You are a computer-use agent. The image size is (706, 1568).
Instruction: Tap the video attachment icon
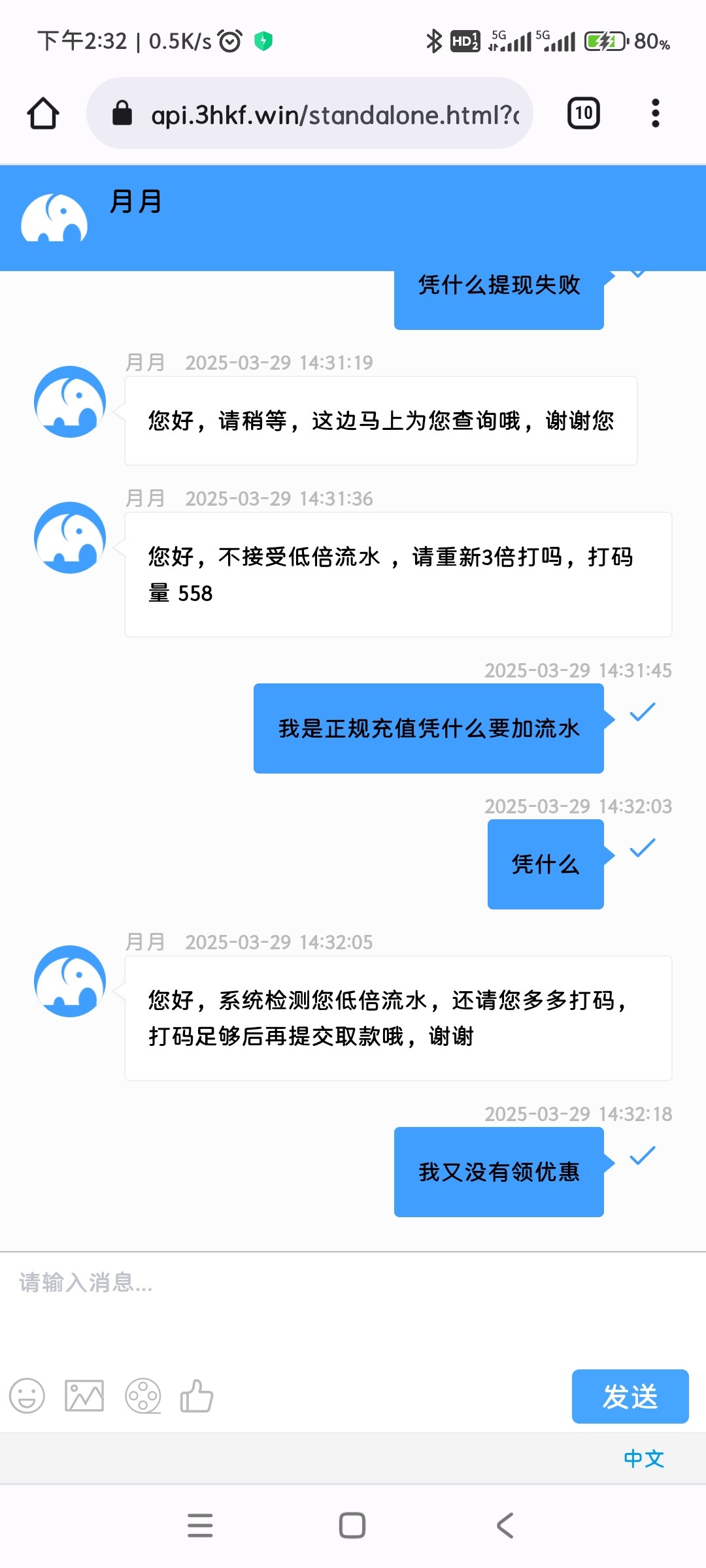tap(143, 1396)
